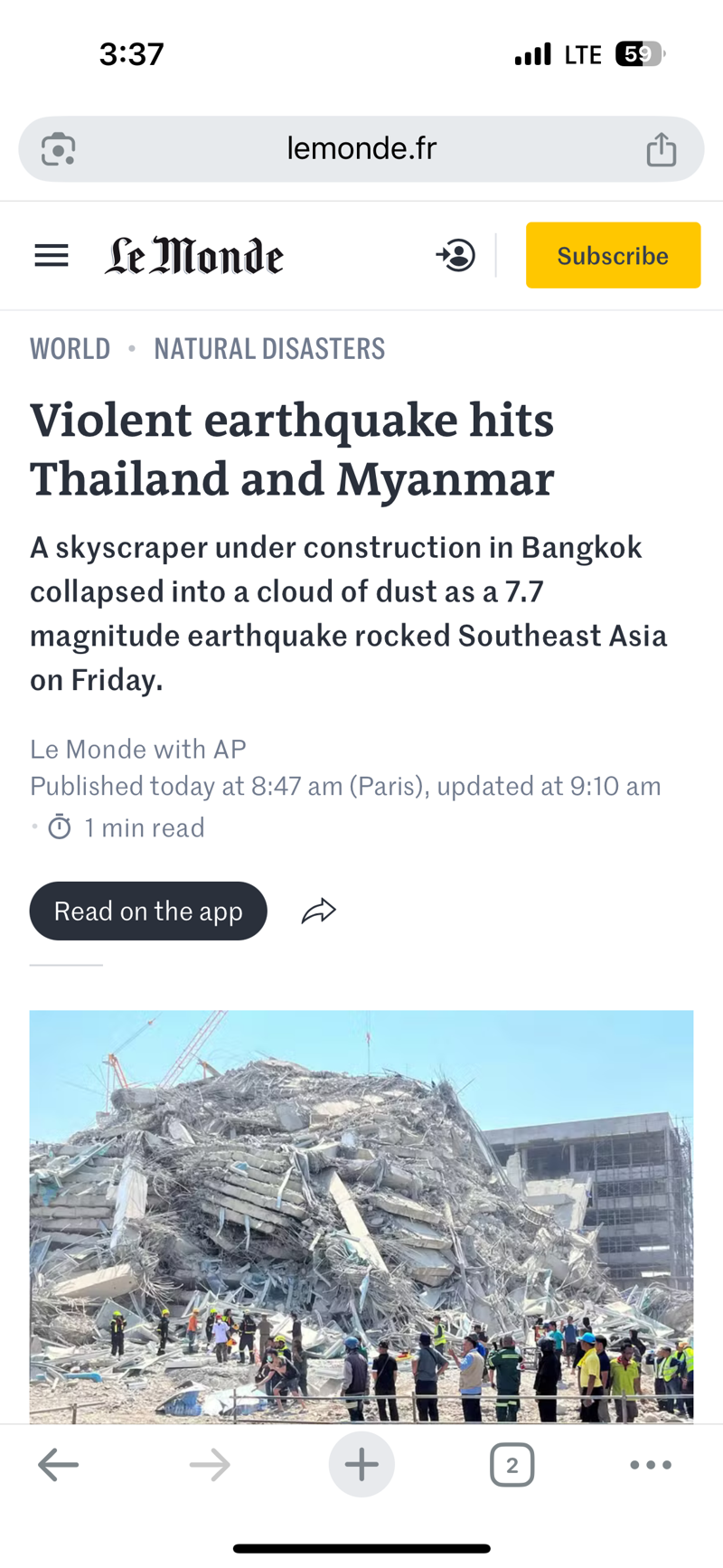The image size is (723, 1568).
Task: Open the hamburger menu
Action: [x=52, y=256]
